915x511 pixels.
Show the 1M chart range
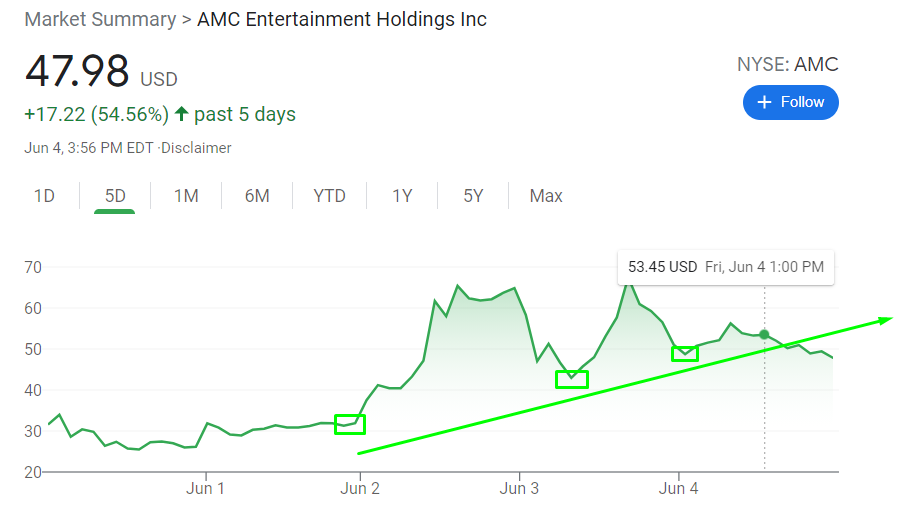(186, 196)
